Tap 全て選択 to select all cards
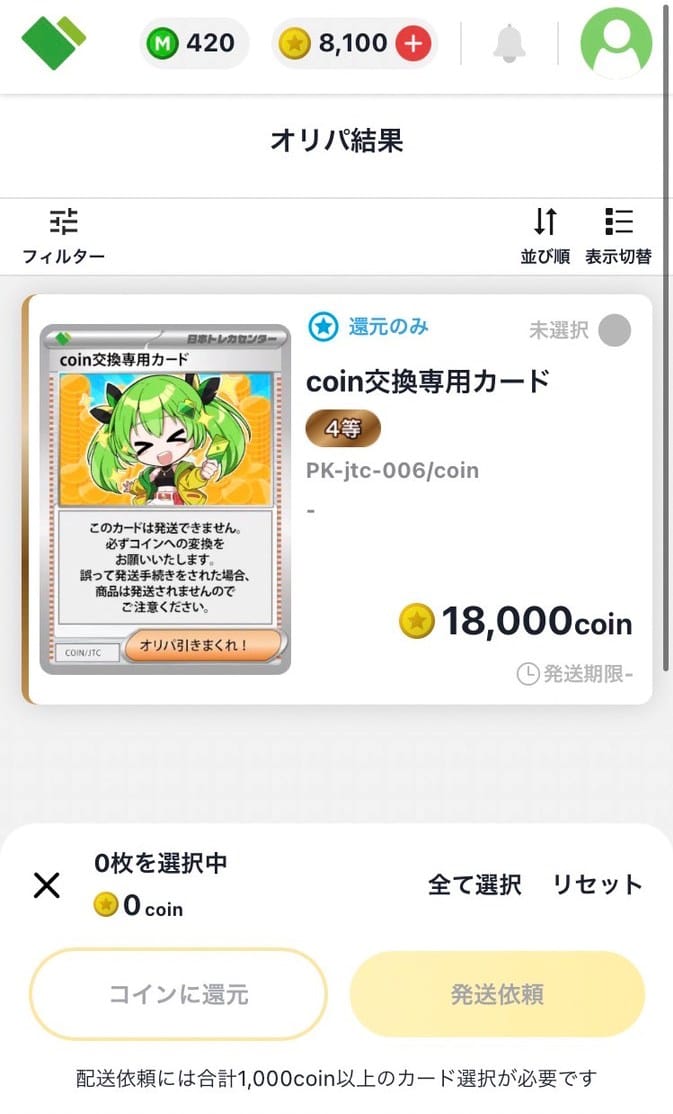The image size is (673, 1114). coord(475,885)
